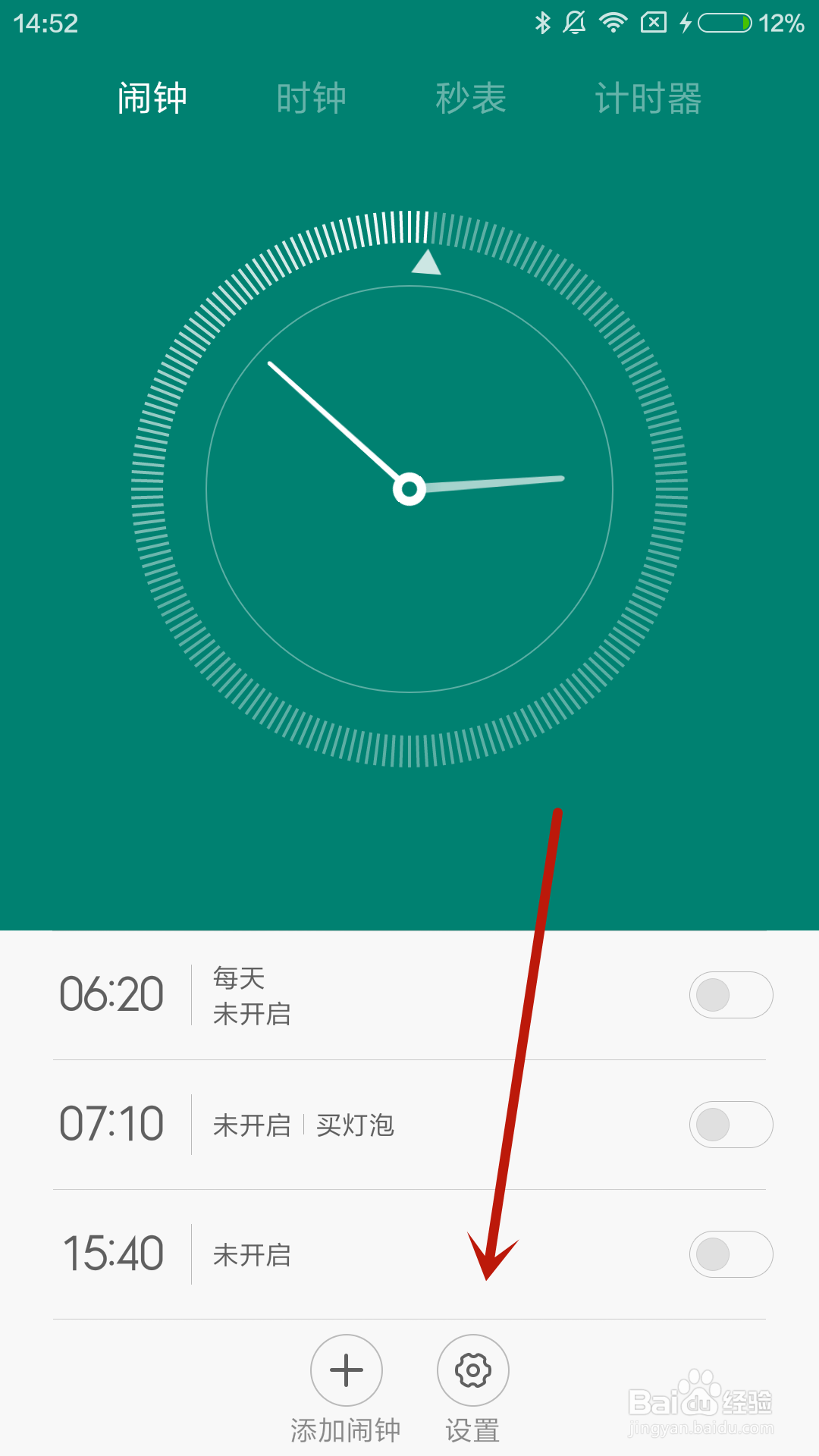
Task: Tap the charging lightning icon
Action: pyautogui.click(x=686, y=23)
